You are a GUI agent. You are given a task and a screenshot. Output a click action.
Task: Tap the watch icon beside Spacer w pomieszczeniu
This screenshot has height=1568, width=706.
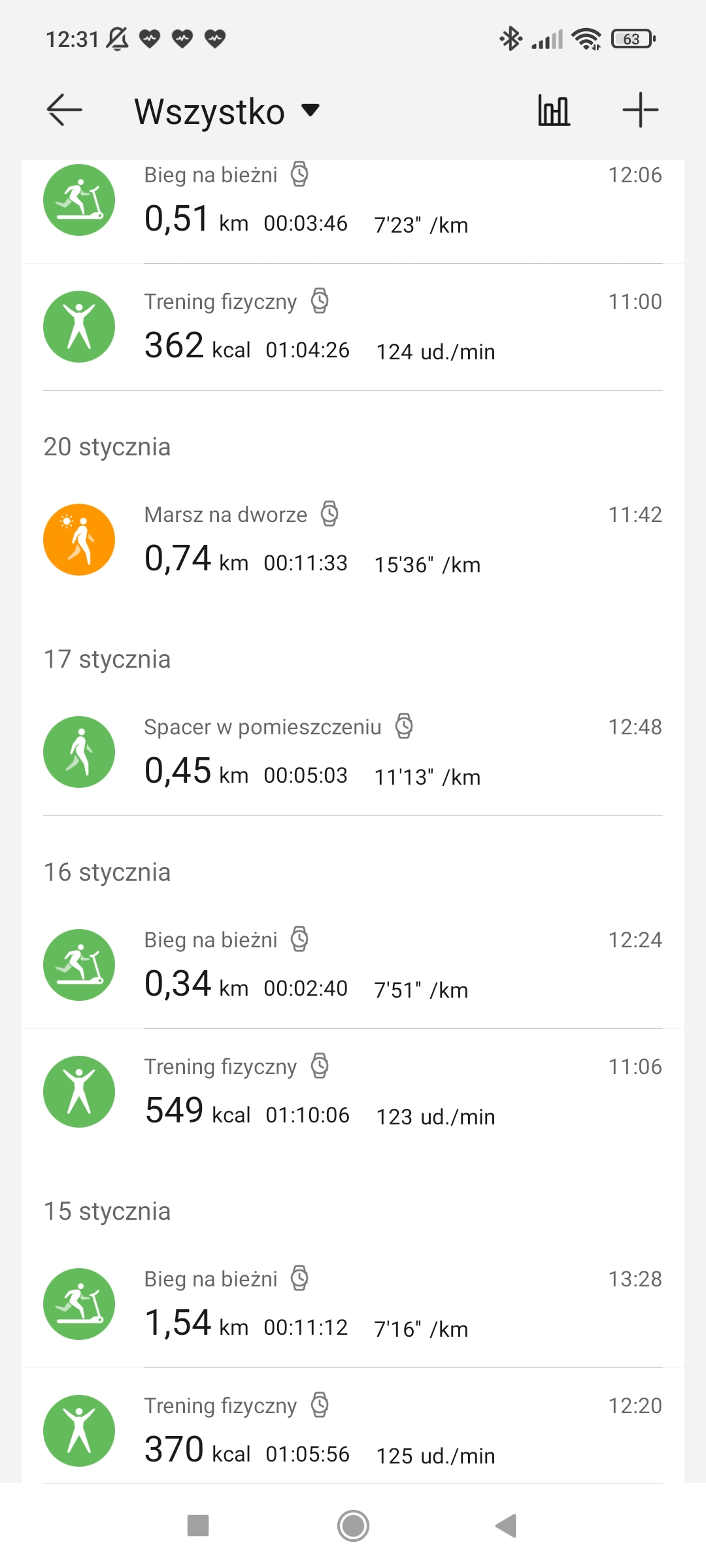click(403, 726)
